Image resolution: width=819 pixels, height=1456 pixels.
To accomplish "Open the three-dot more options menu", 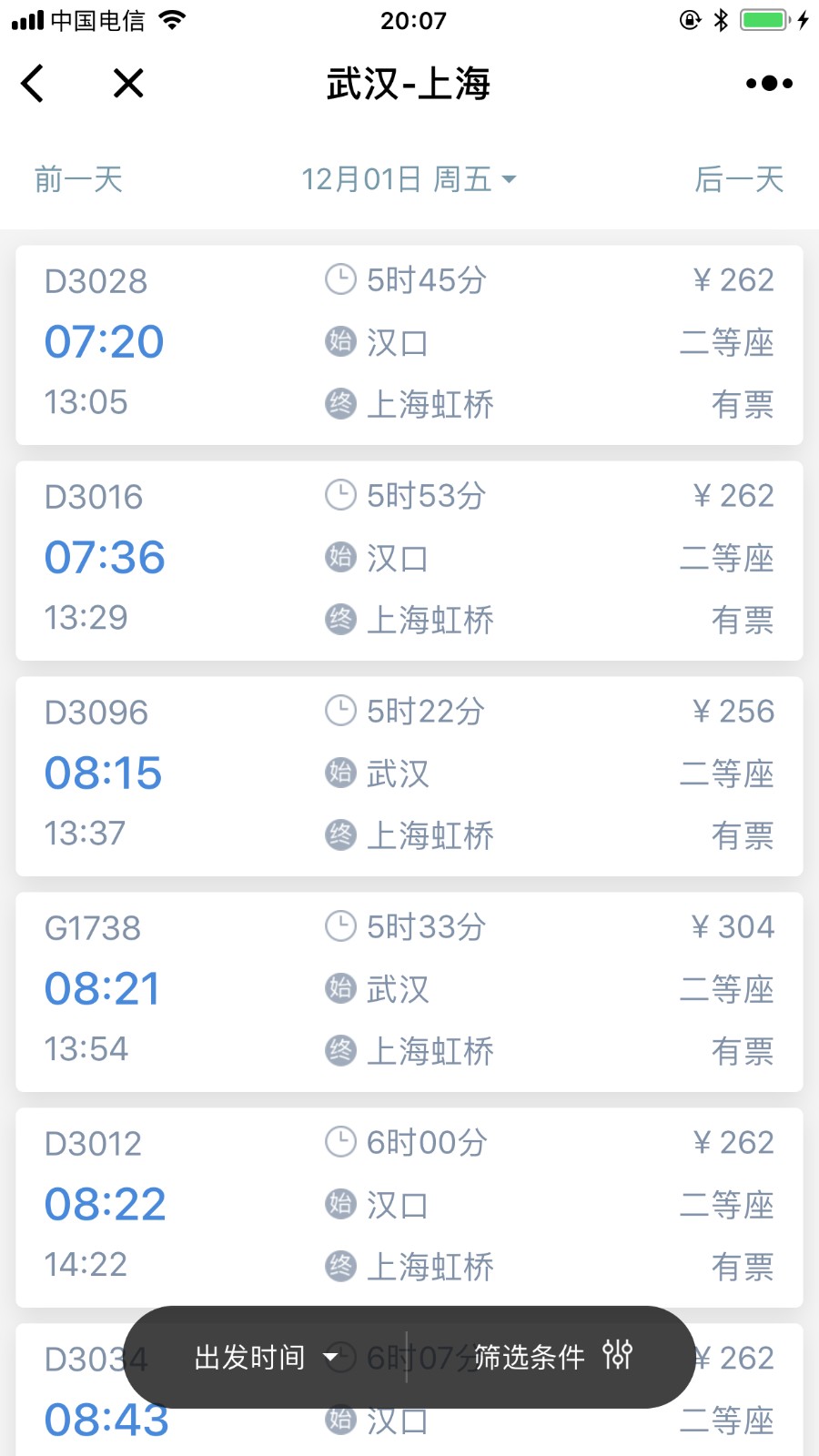I will click(769, 84).
